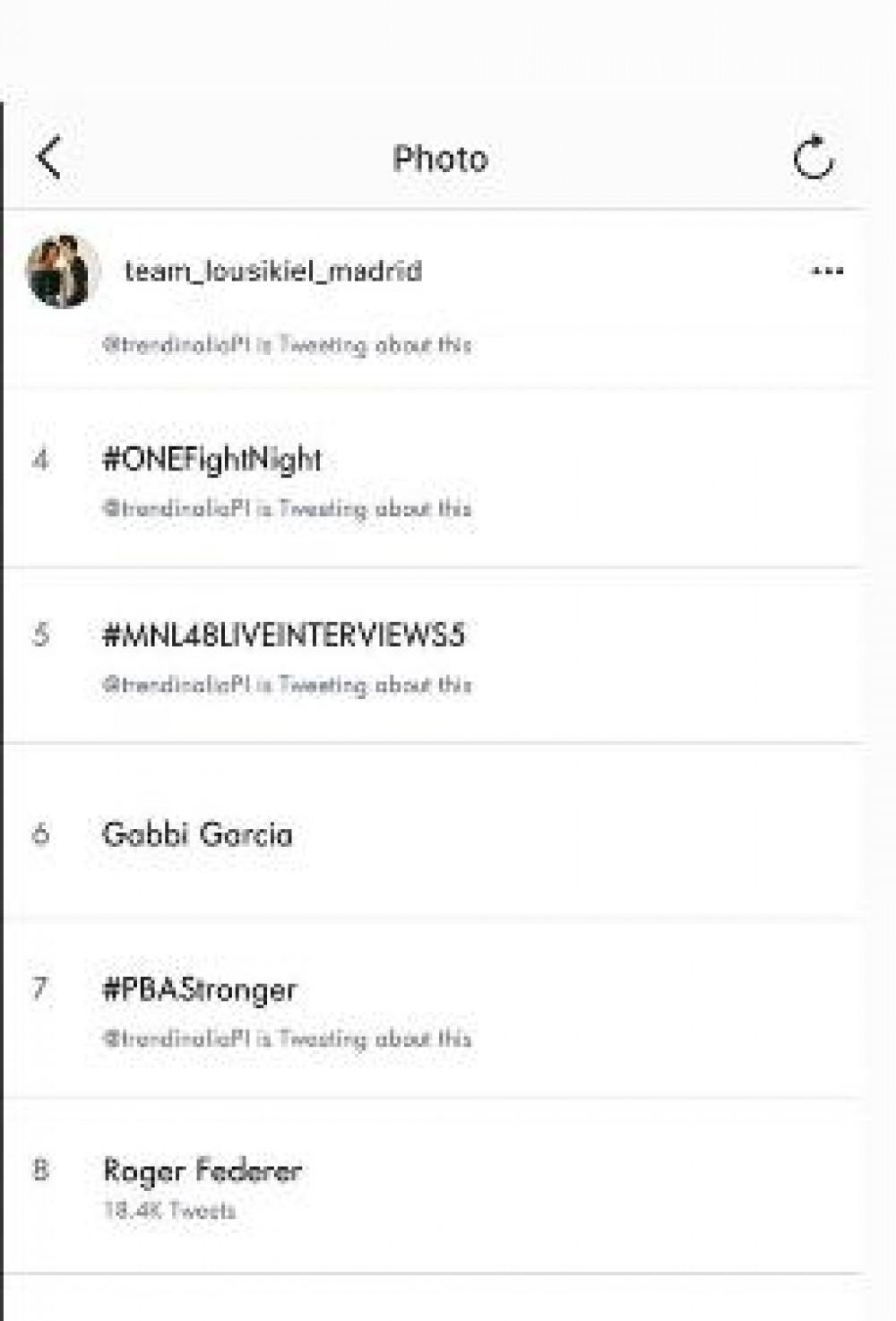
Task: Open team_lousikiel_madrid's profile picture
Action: click(x=62, y=271)
